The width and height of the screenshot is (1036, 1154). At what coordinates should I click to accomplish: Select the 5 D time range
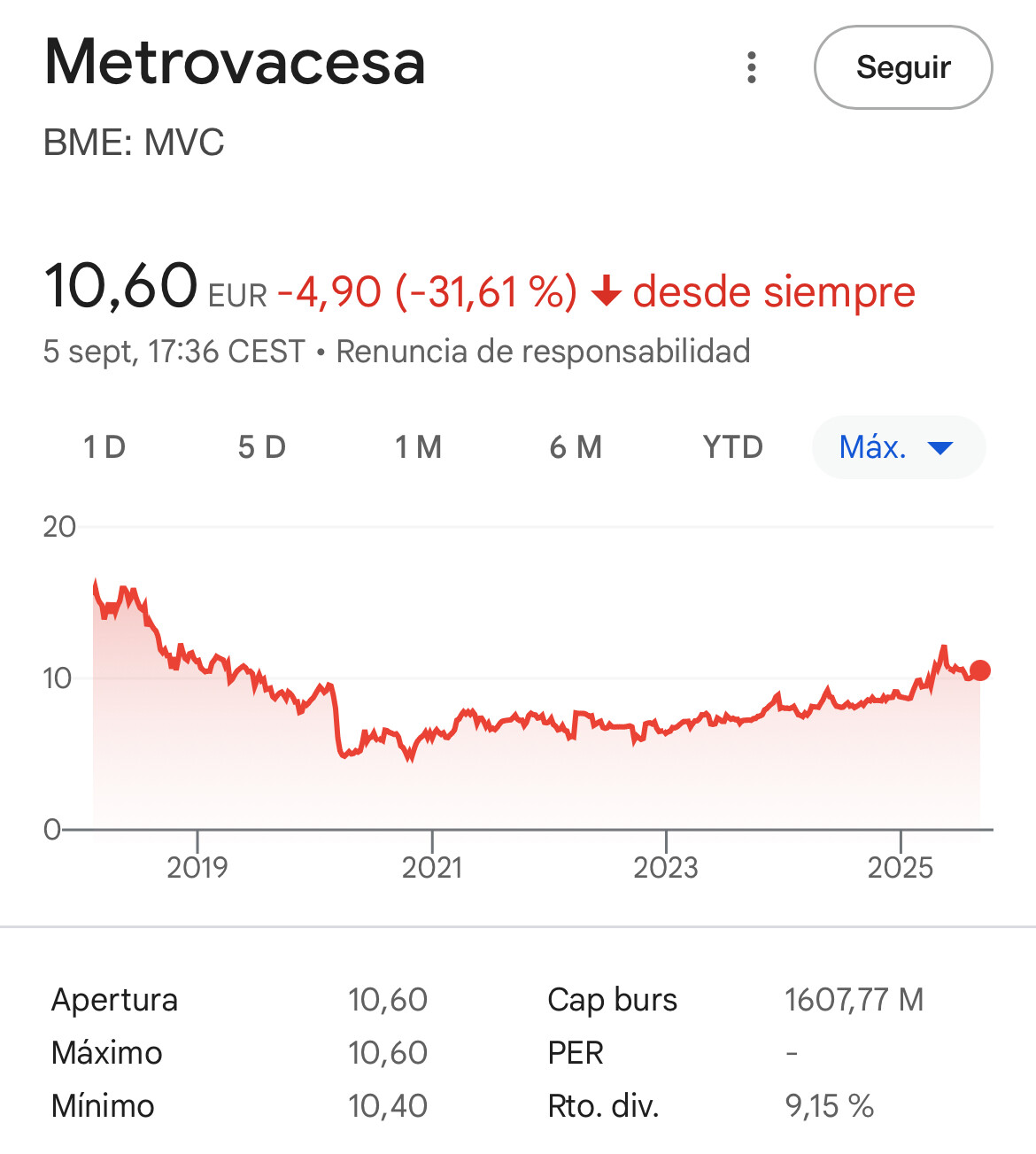[262, 447]
